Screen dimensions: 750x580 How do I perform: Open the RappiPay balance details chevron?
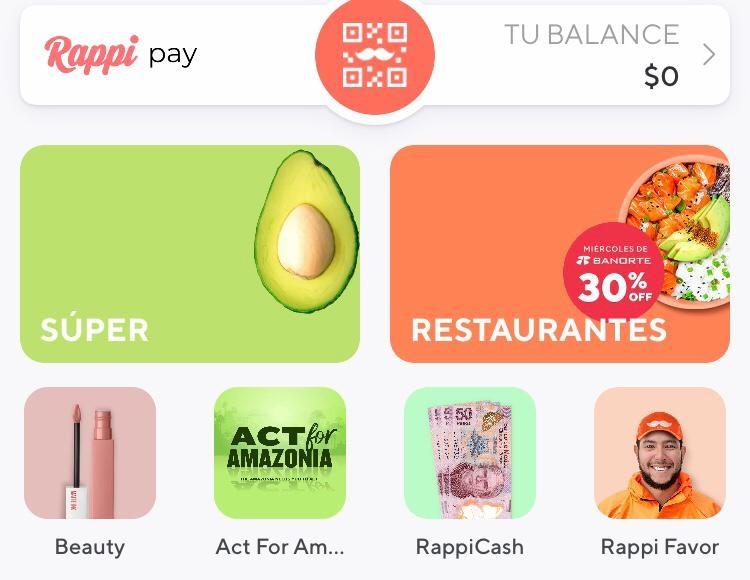[x=709, y=54]
